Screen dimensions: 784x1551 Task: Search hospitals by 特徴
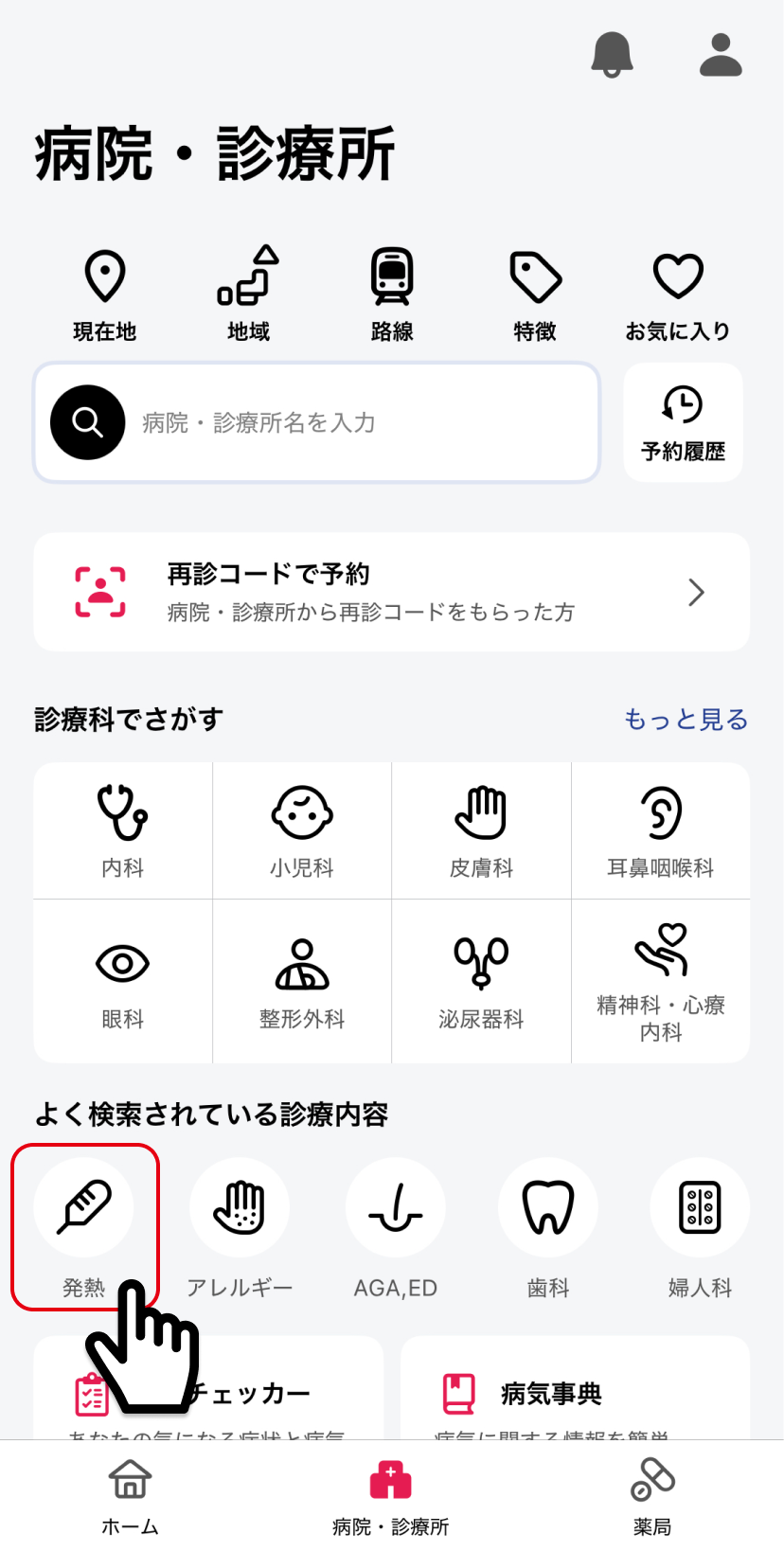pos(535,295)
